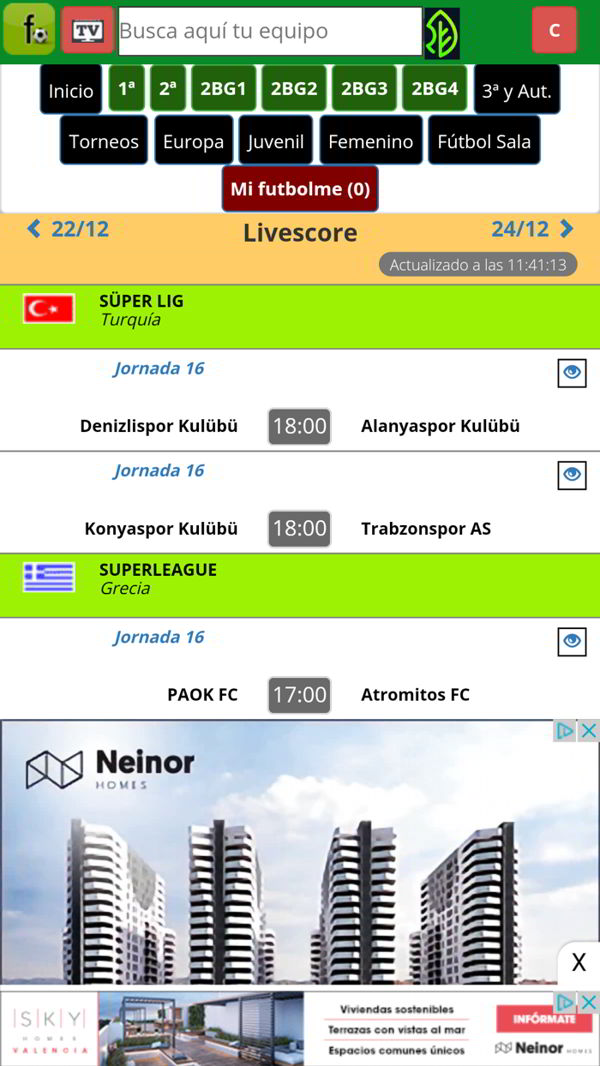The height and width of the screenshot is (1066, 600).
Task: Go to Inicio section
Action: point(71,90)
